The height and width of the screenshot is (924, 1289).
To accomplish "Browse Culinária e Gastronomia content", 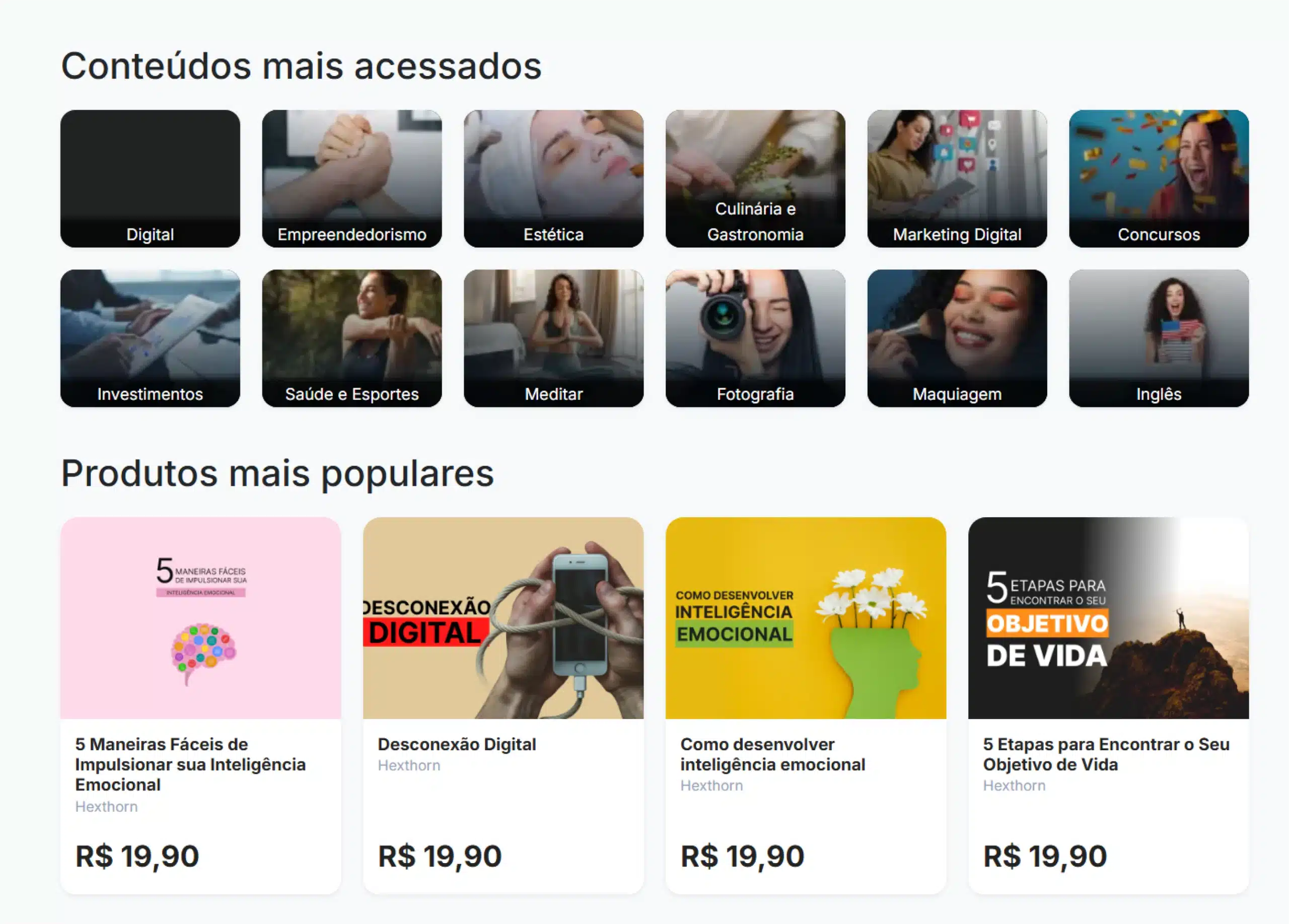I will [755, 178].
